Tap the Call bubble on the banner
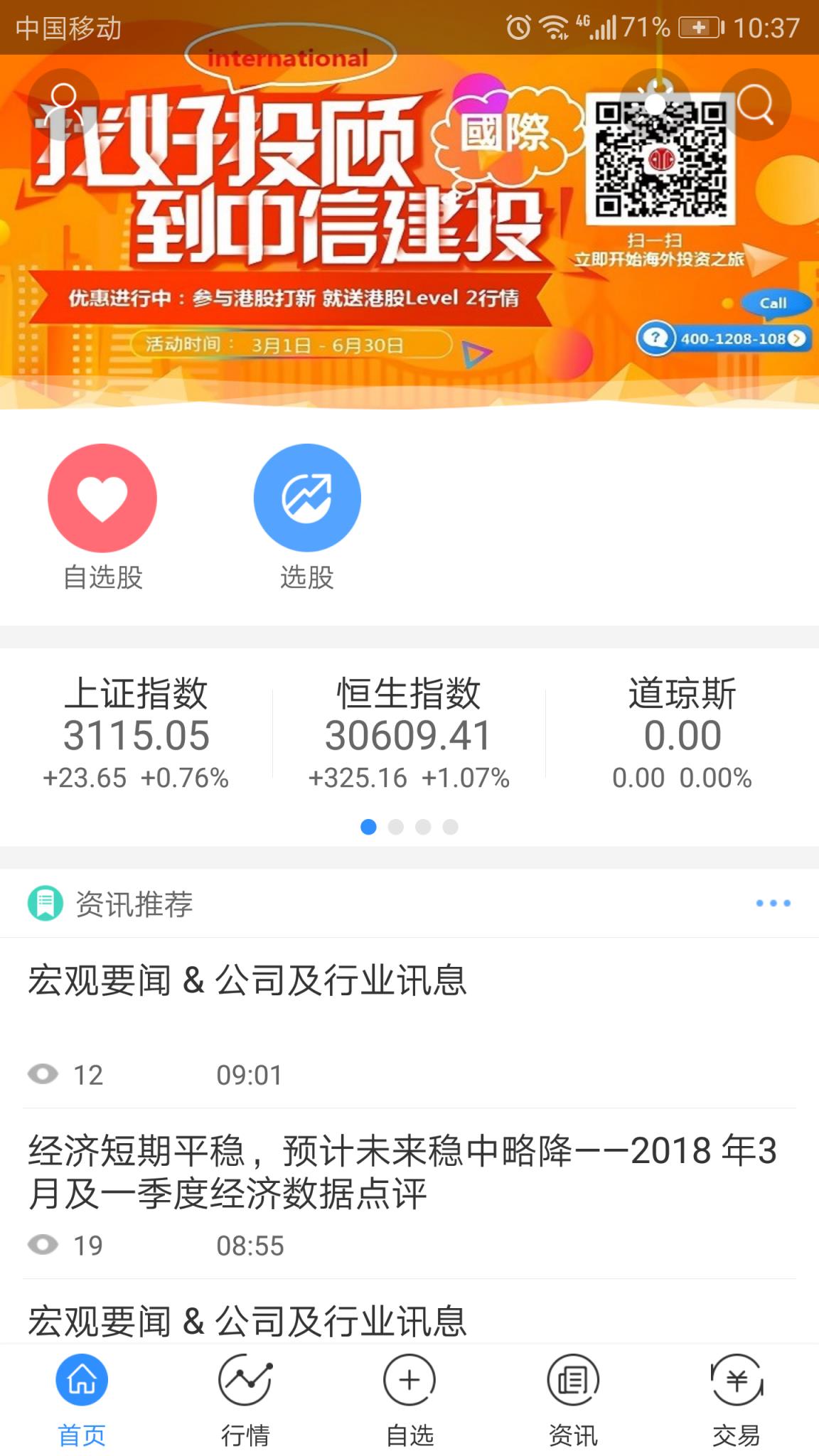The height and width of the screenshot is (1456, 819). [773, 303]
